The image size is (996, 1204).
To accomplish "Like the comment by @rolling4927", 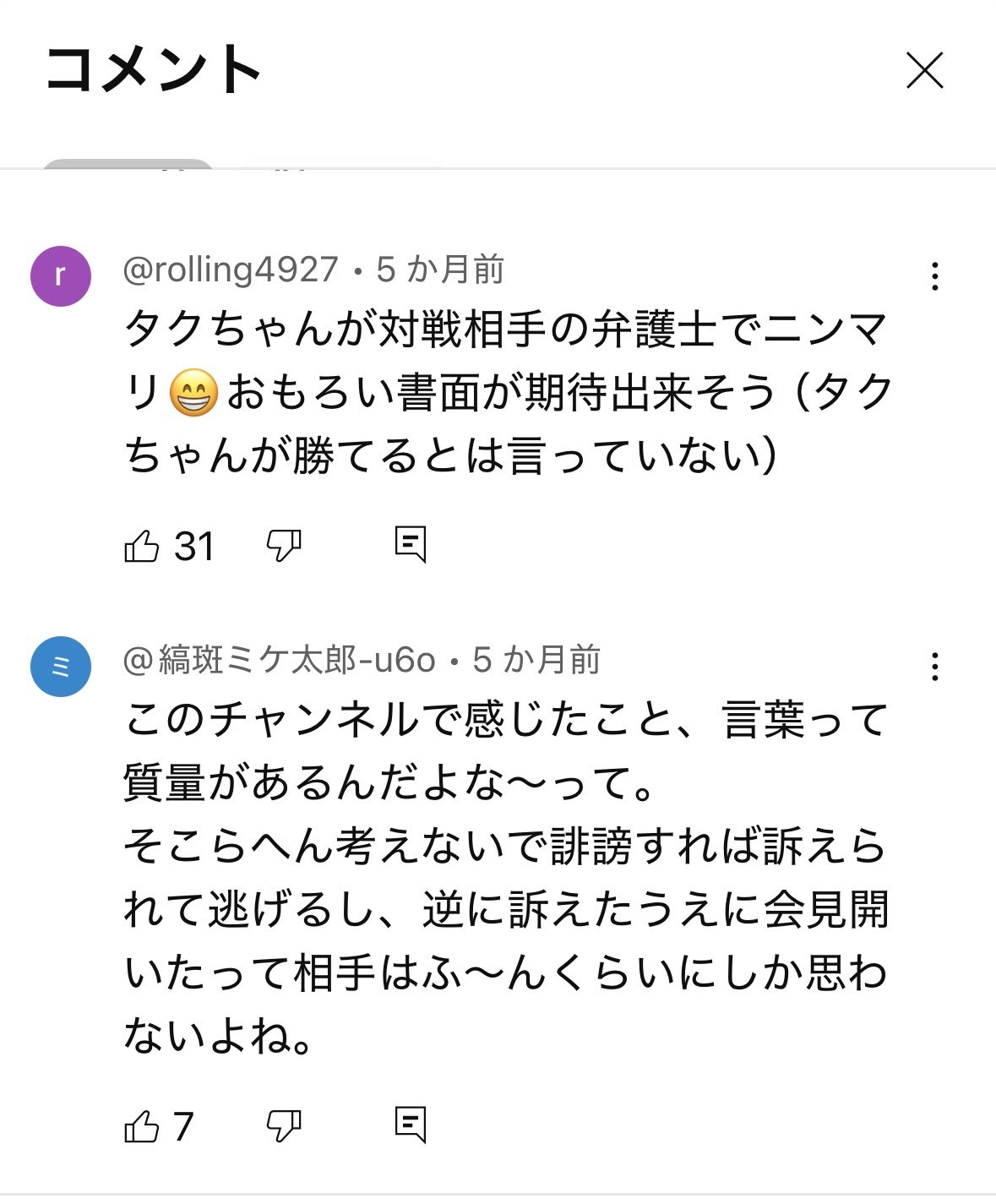I will 142,546.
